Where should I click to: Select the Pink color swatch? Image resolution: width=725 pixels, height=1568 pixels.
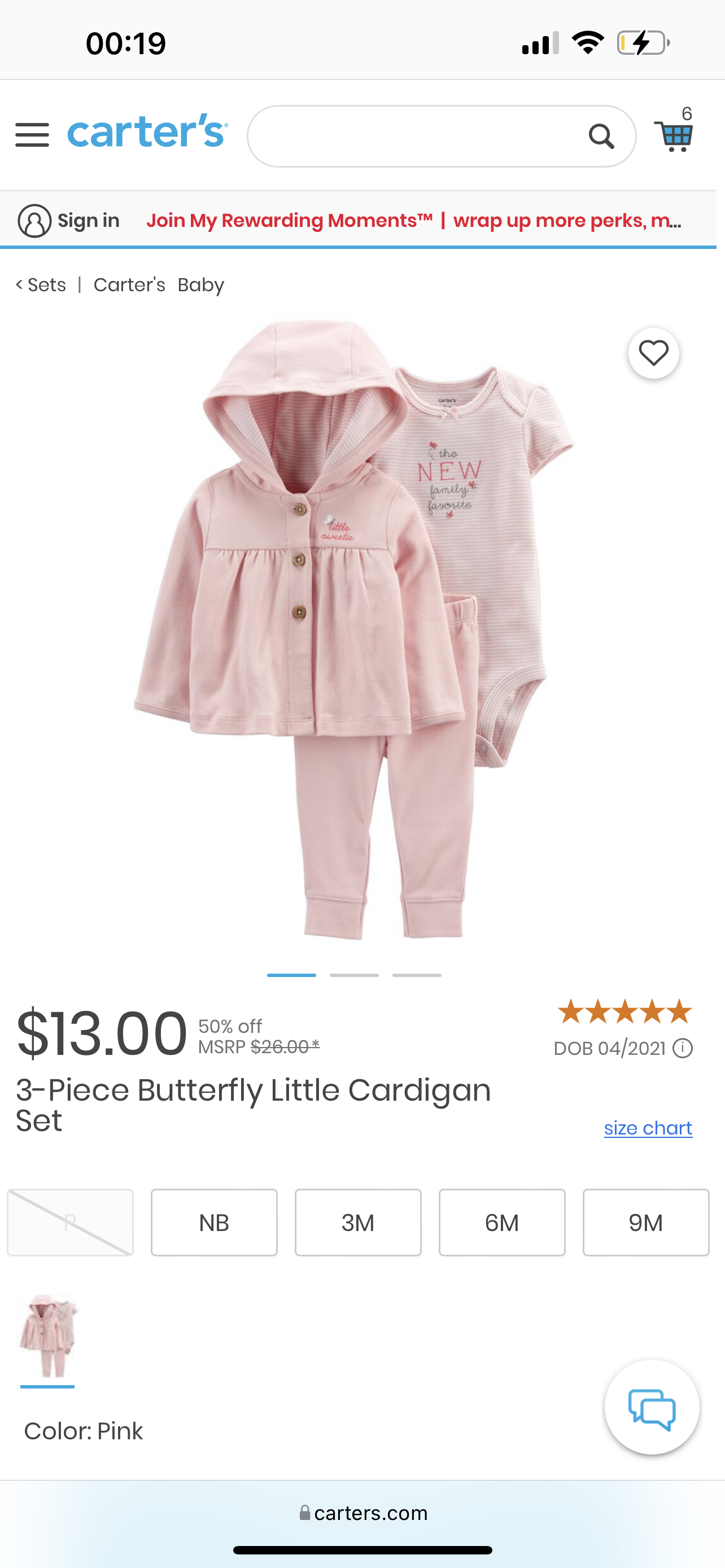[47, 1337]
